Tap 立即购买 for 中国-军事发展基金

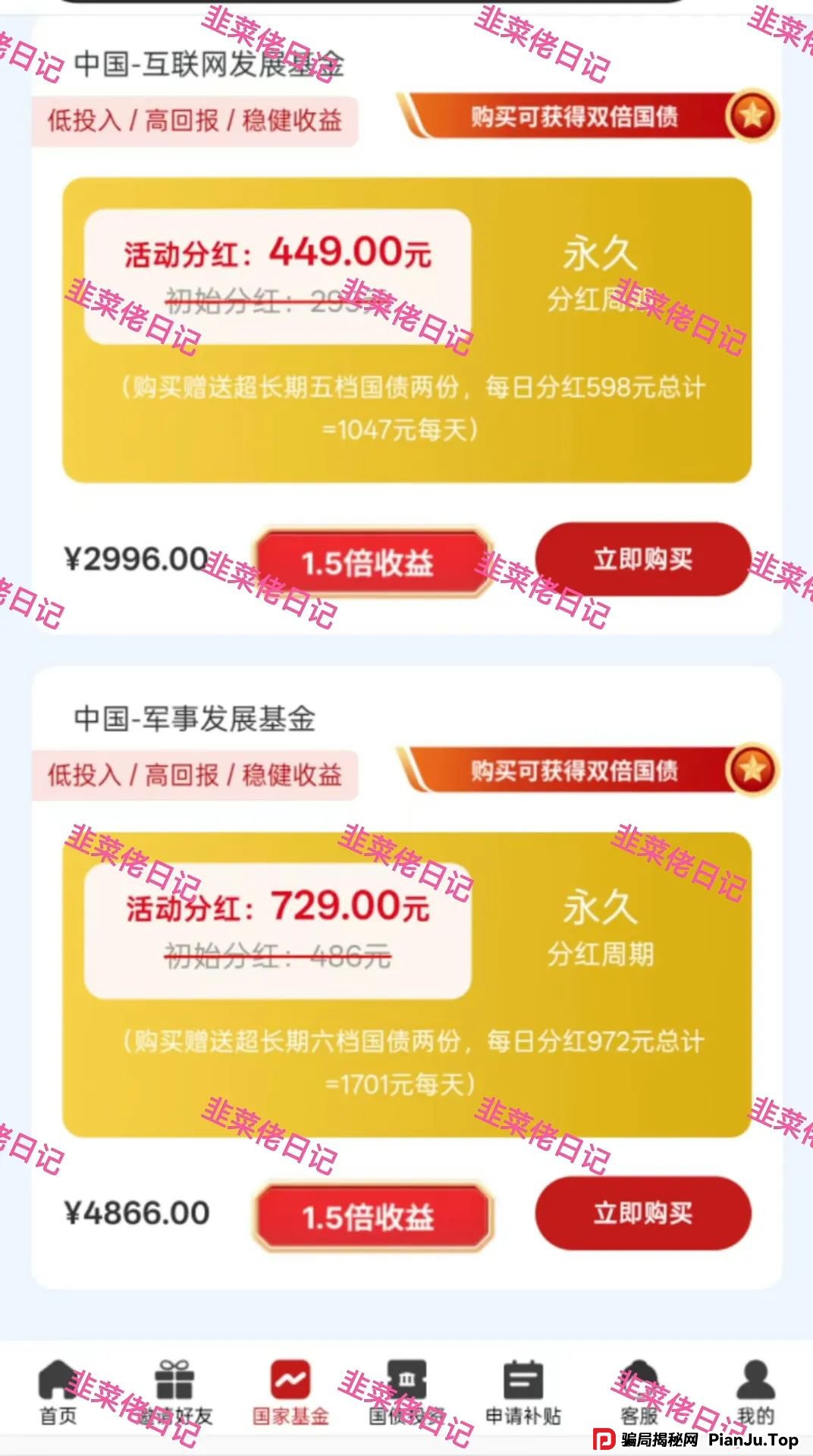(642, 1213)
